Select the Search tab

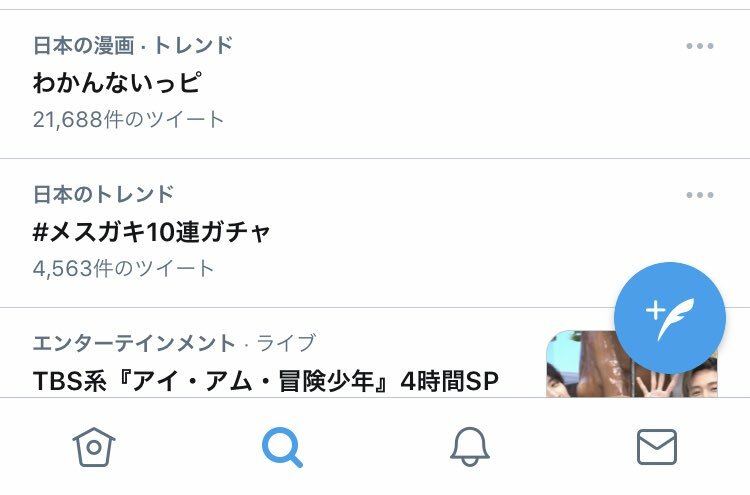coord(281,447)
